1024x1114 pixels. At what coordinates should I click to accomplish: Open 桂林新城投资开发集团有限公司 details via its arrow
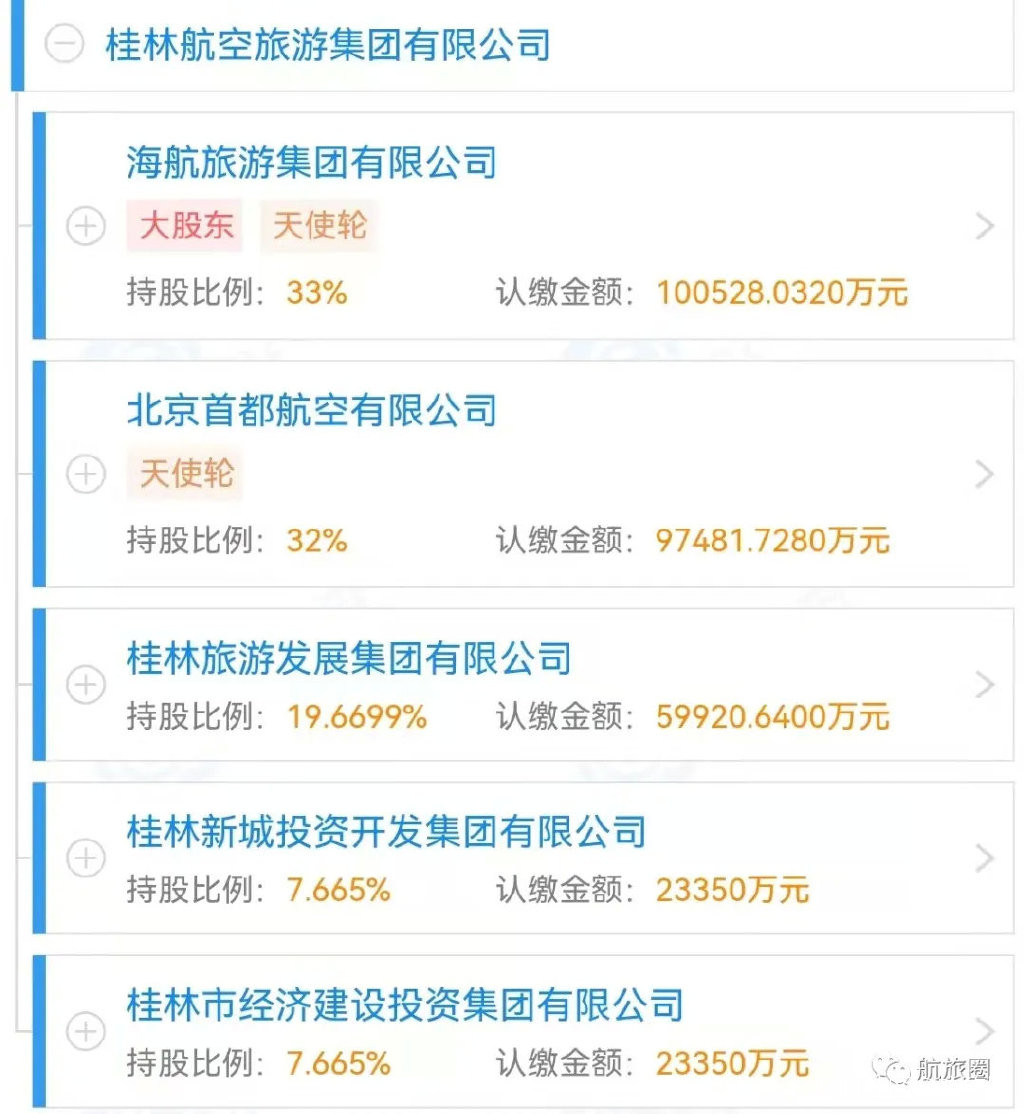[985, 858]
